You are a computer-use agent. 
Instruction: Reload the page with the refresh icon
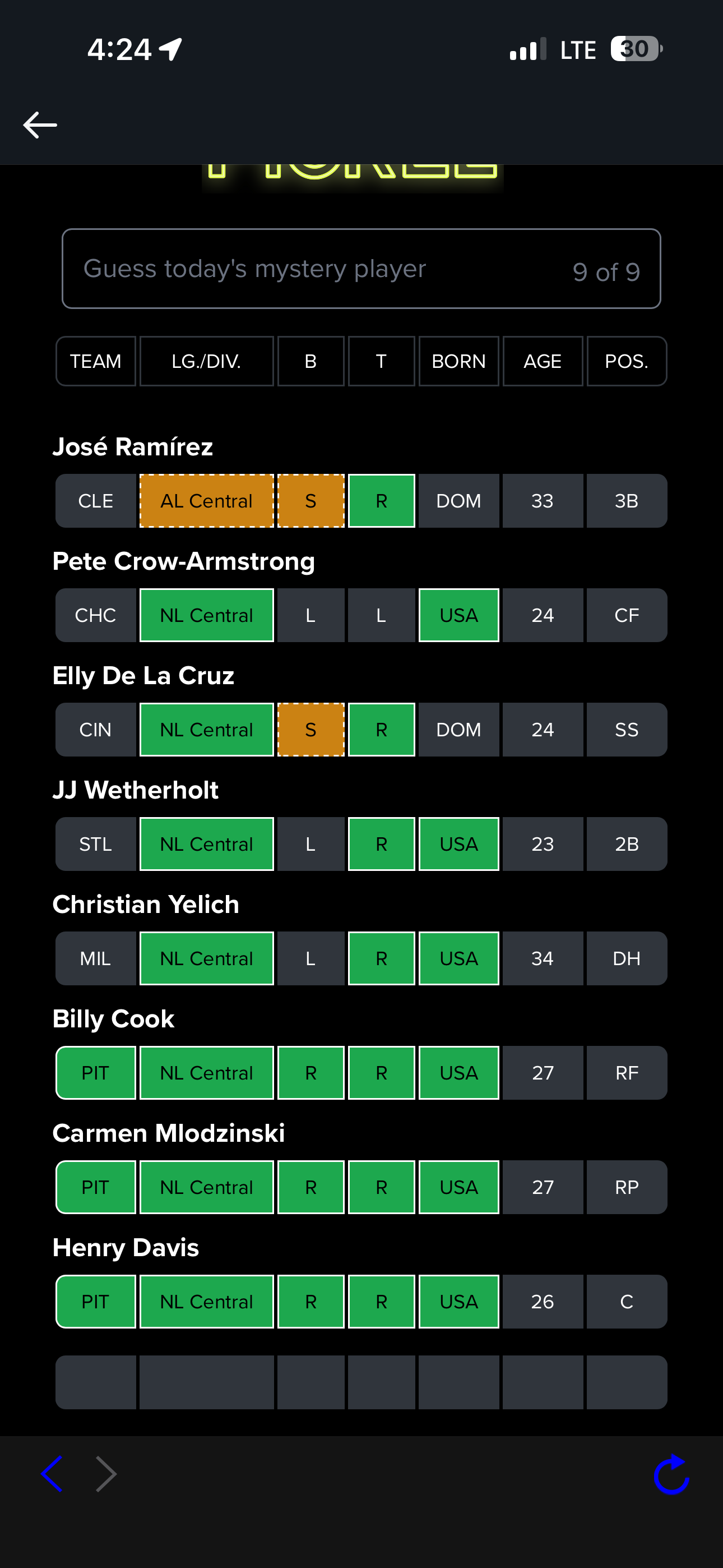[x=671, y=1474]
